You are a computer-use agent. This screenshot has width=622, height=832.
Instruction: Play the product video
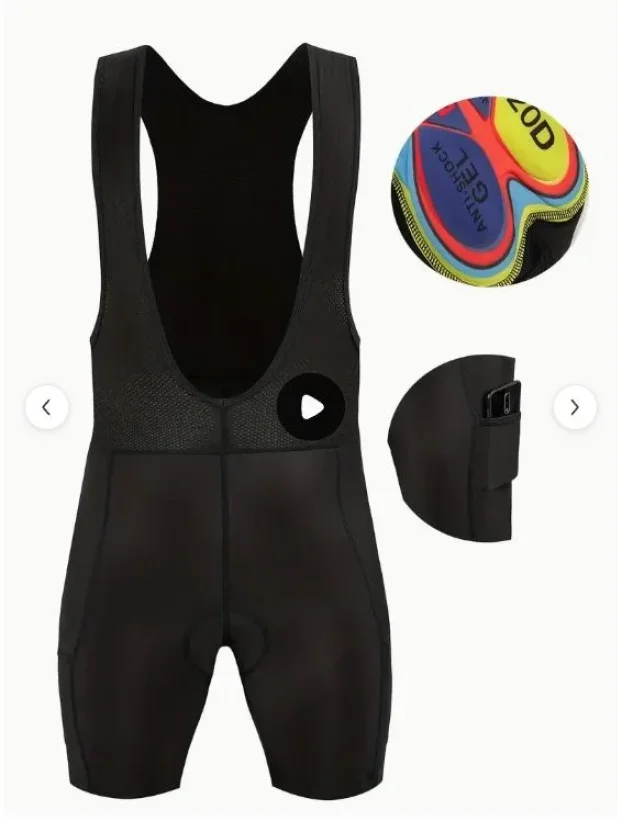[x=310, y=407]
